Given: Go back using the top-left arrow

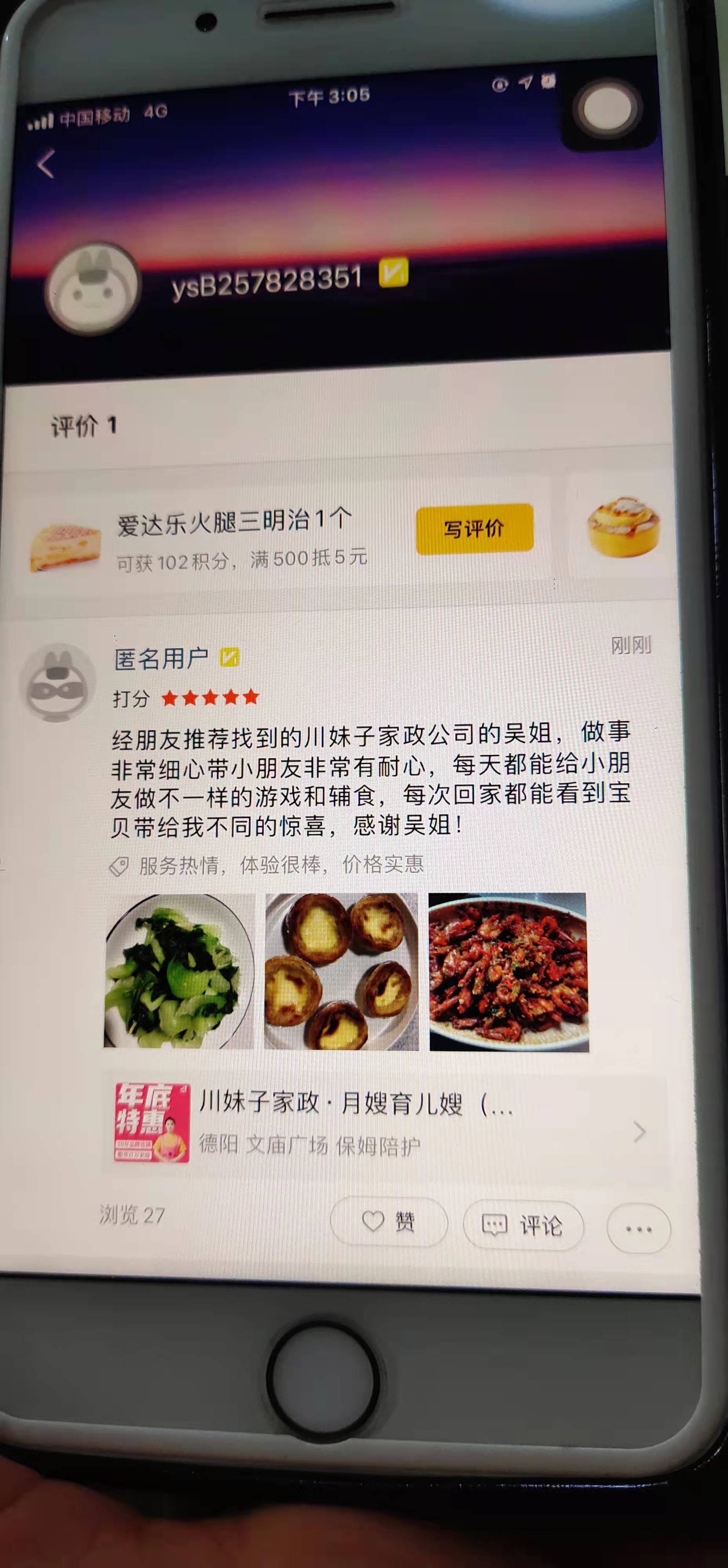Looking at the screenshot, I should click(x=46, y=164).
